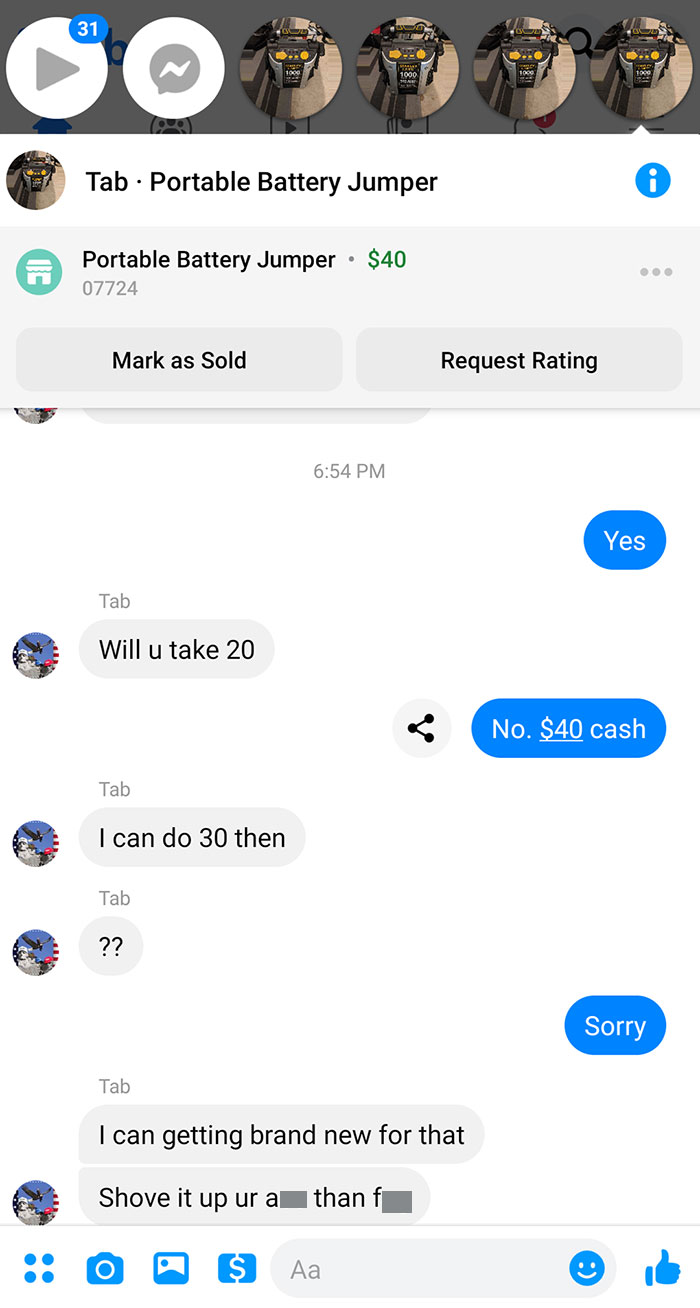This screenshot has width=700, height=1308.
Task: Open the send money option
Action: coord(237,1269)
